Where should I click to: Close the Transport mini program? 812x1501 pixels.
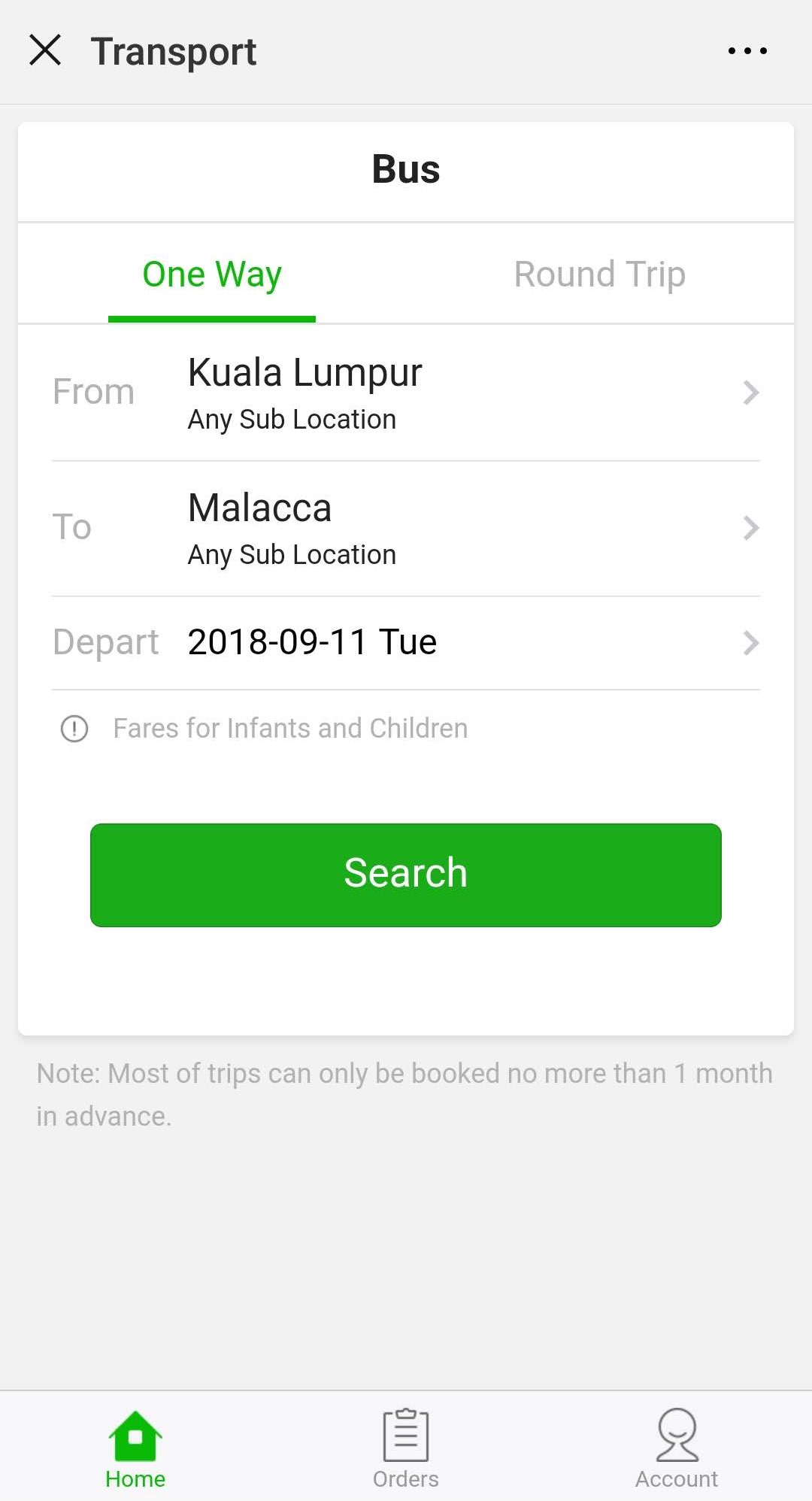(45, 50)
